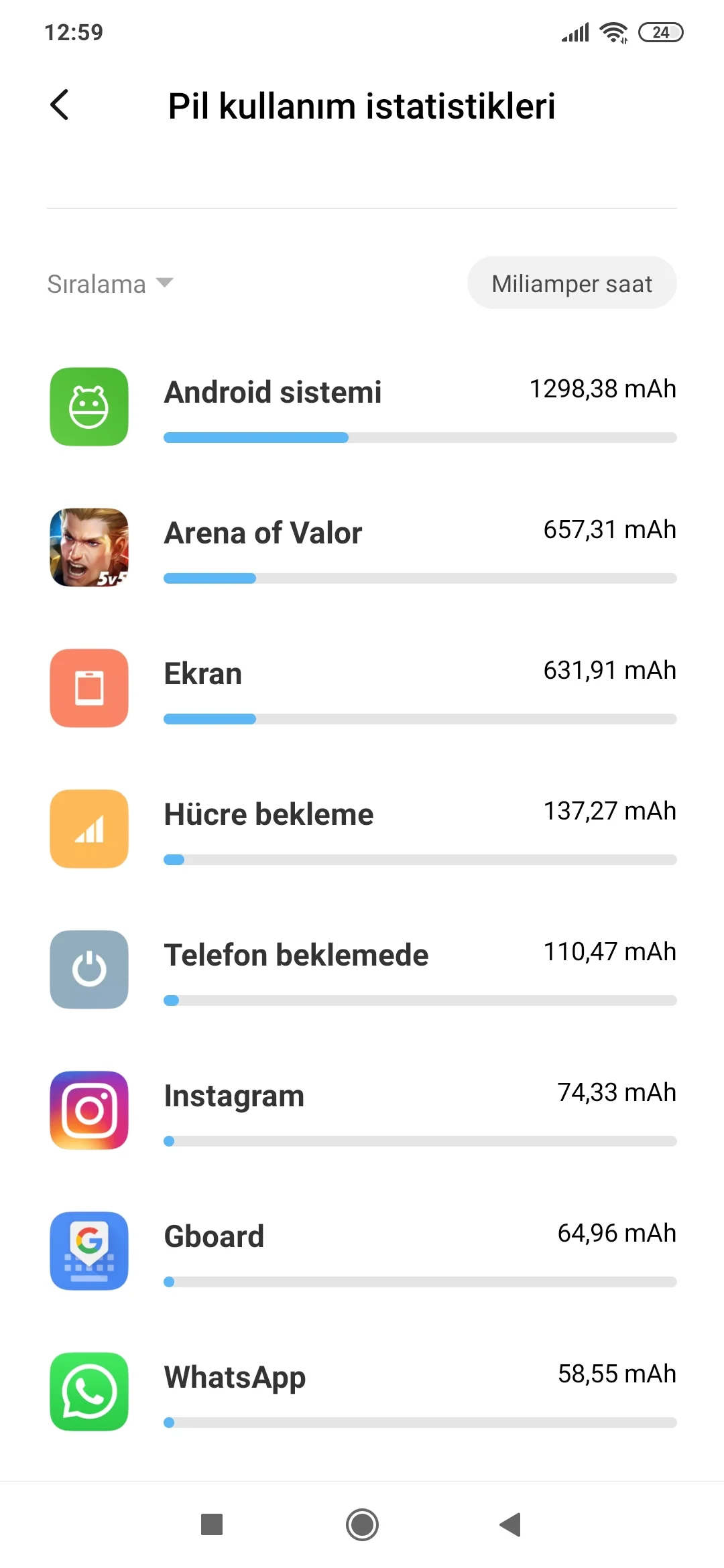Open Telefon beklemede usage details

362,970
